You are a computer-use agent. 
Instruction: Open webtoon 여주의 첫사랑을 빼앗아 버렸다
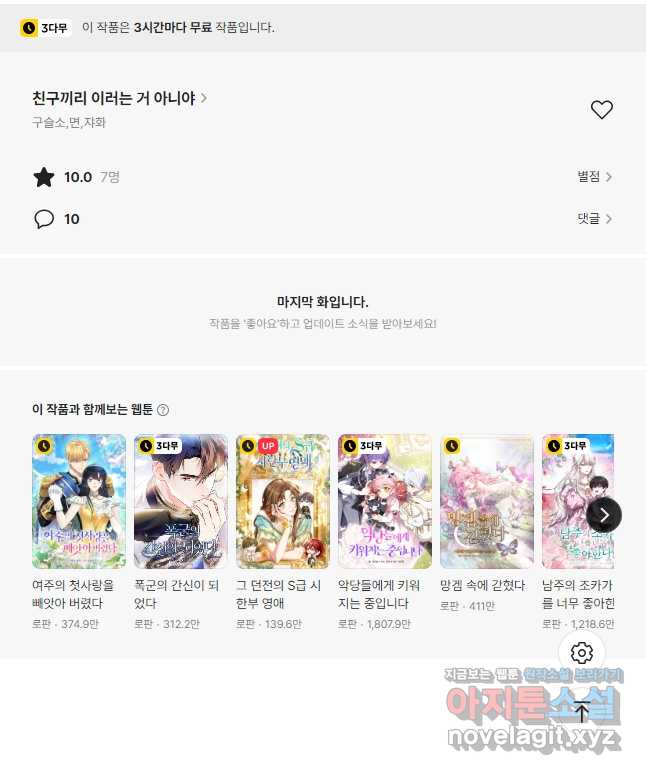coord(79,501)
